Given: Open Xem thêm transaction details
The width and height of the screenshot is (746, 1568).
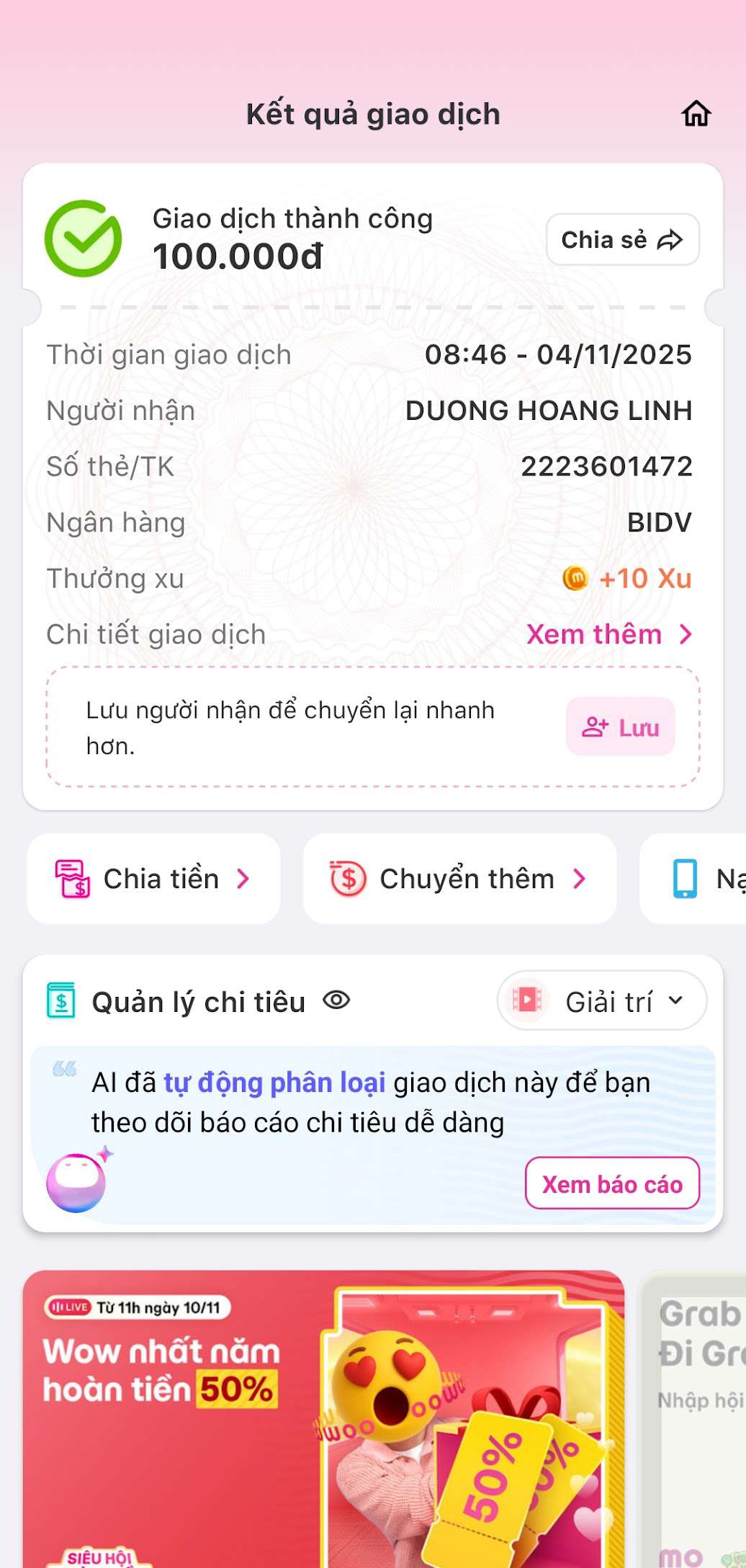Looking at the screenshot, I should click(609, 635).
